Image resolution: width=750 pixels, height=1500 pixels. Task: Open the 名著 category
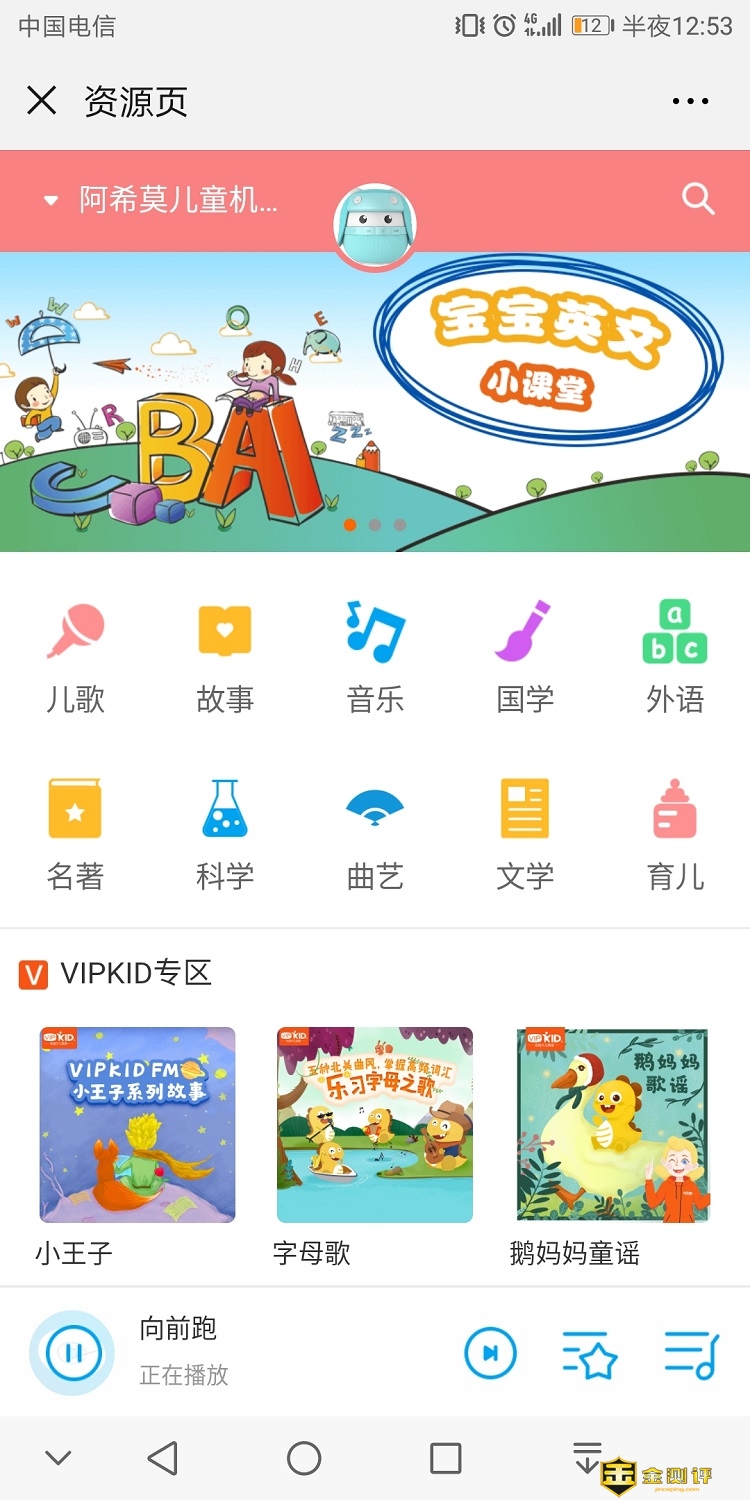tap(75, 833)
